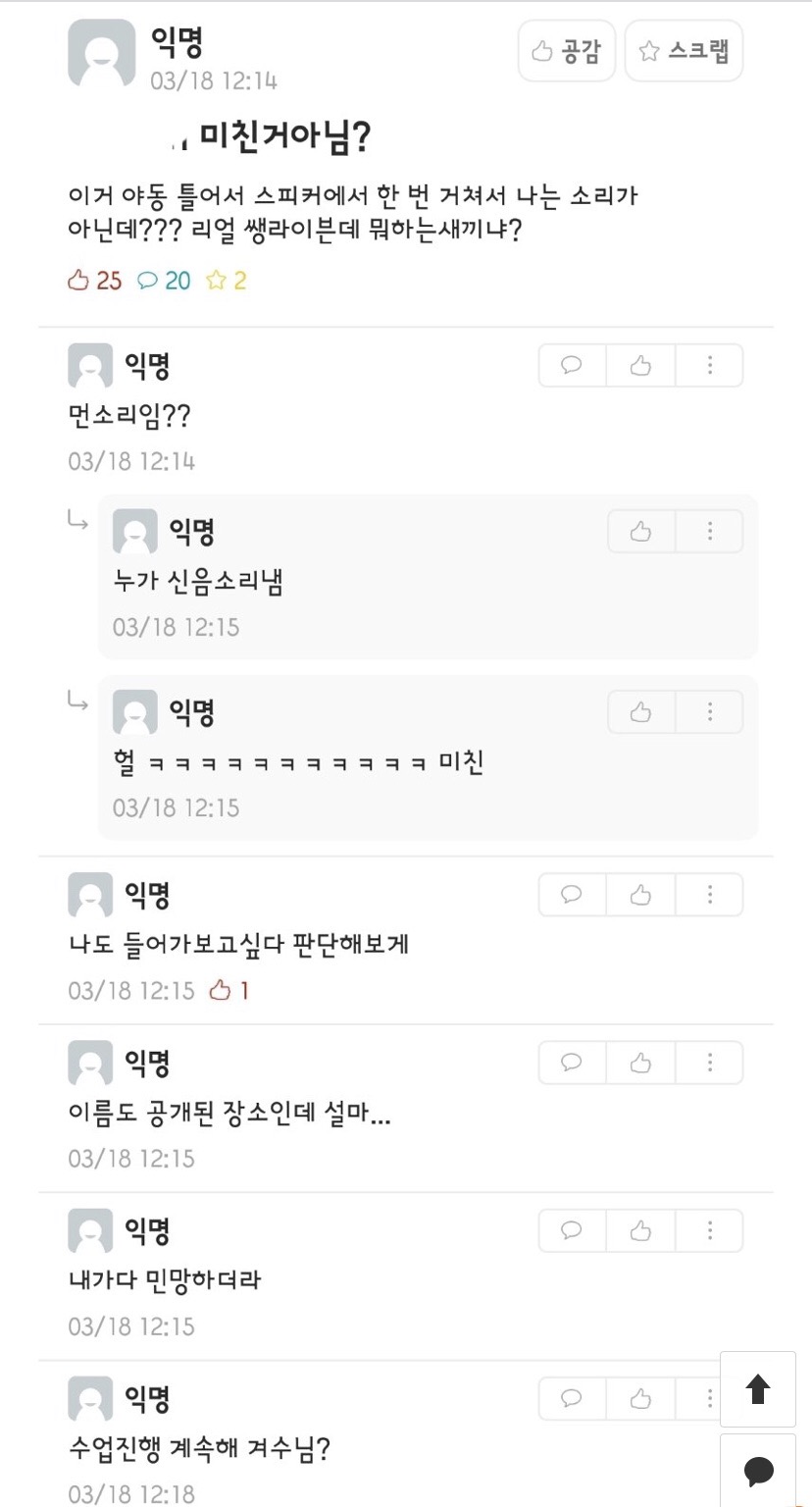Open the three-dot menu on 내가다 민망하더라
Viewport: 812px width, 1507px height.
click(x=709, y=1230)
